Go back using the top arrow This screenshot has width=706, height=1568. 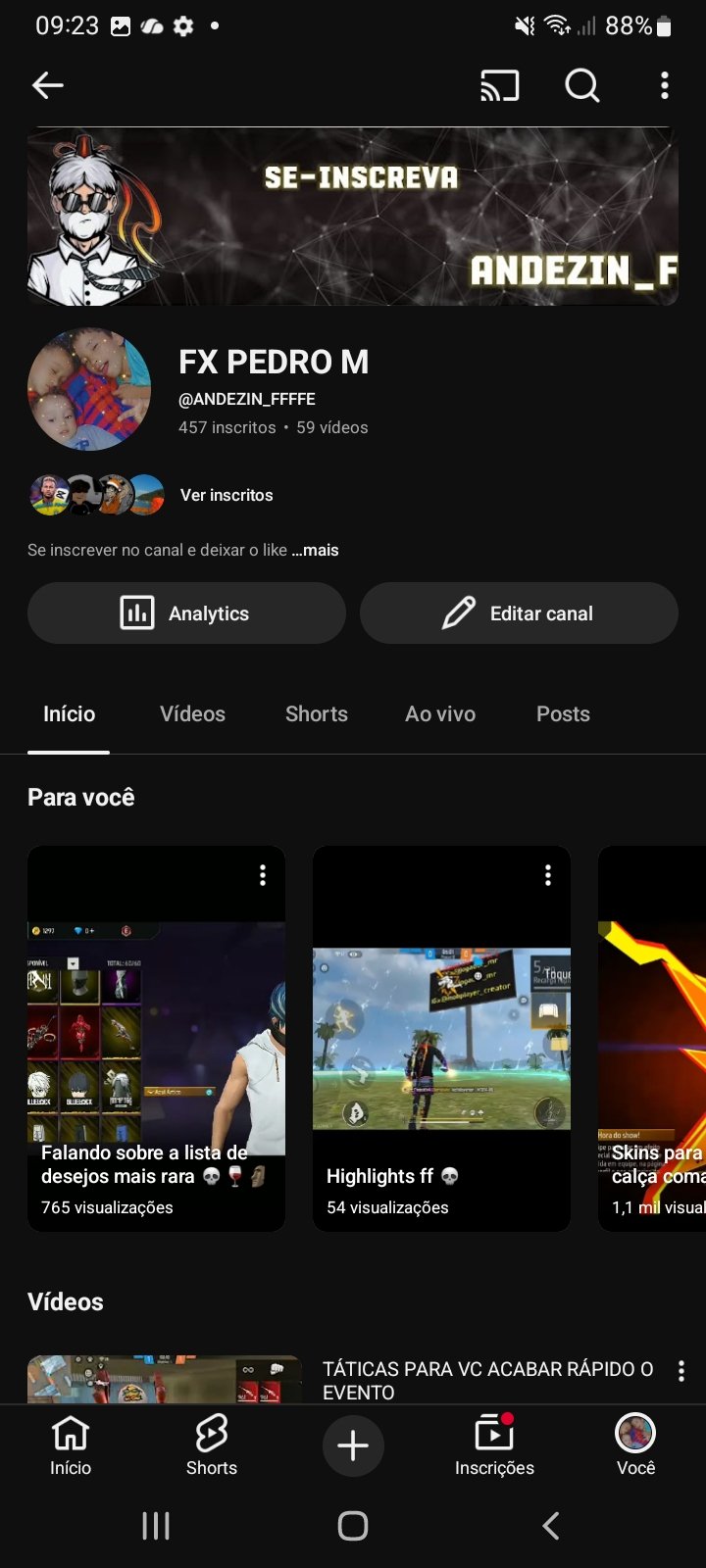pyautogui.click(x=48, y=86)
